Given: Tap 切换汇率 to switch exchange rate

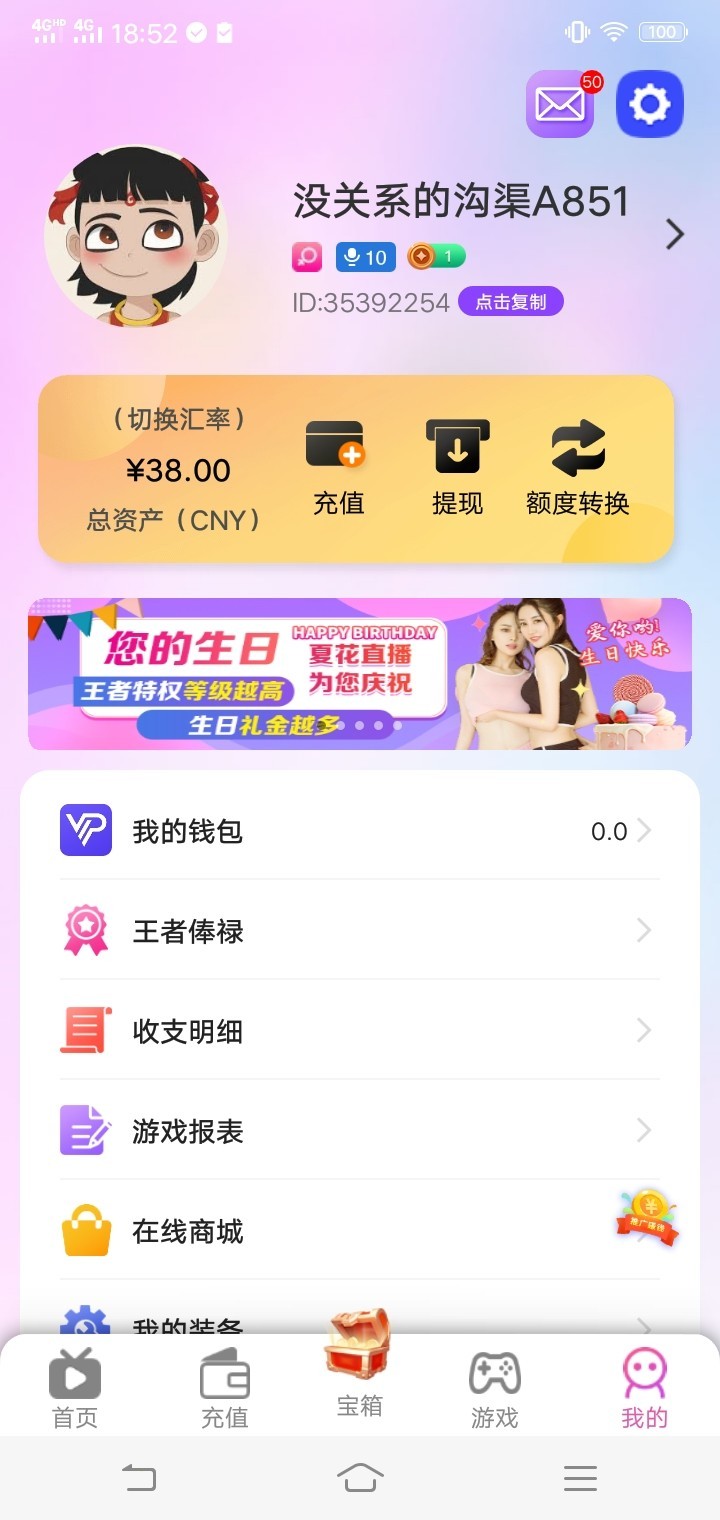Looking at the screenshot, I should click(x=179, y=420).
